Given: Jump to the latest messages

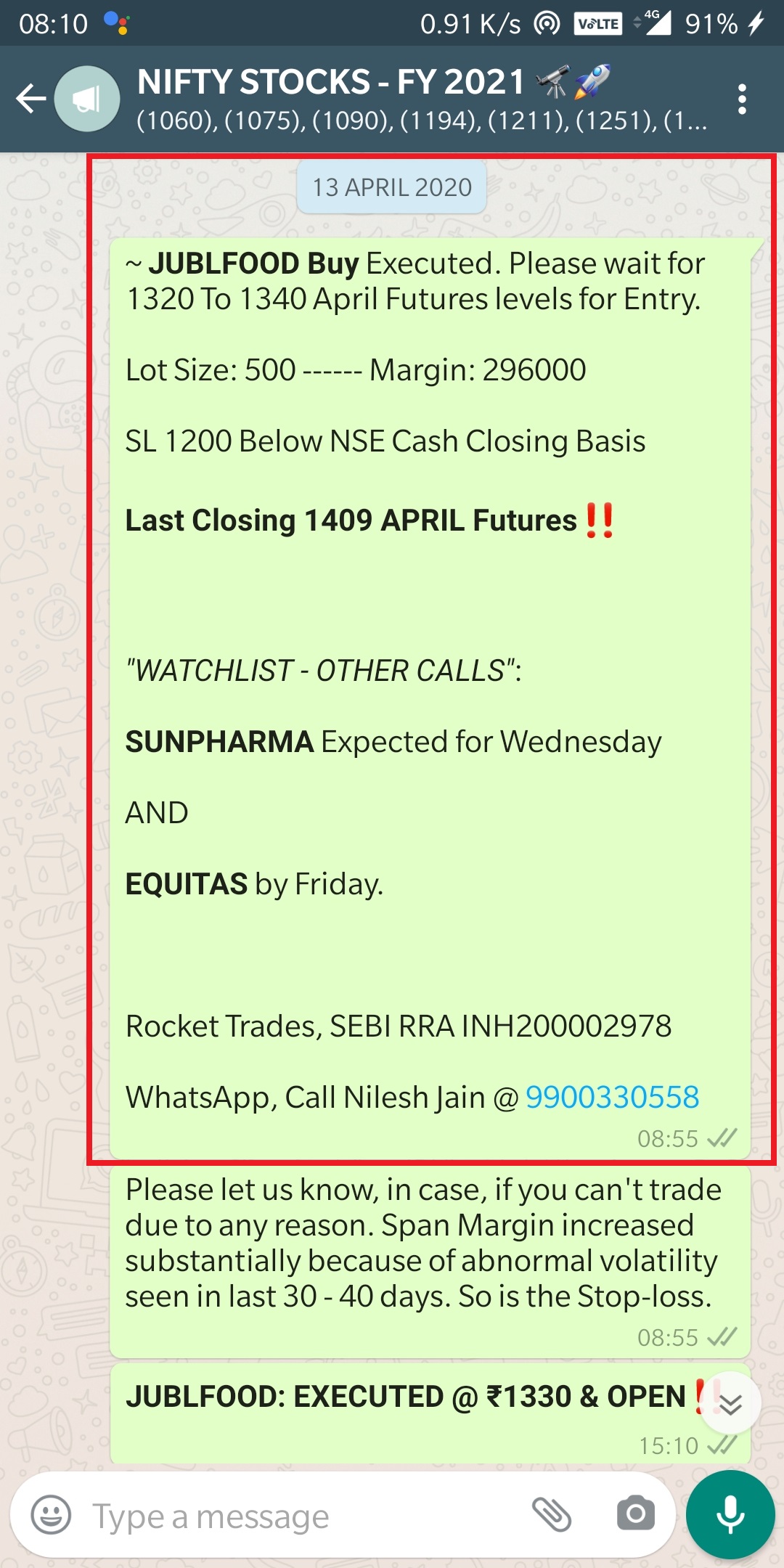Looking at the screenshot, I should [x=730, y=1404].
